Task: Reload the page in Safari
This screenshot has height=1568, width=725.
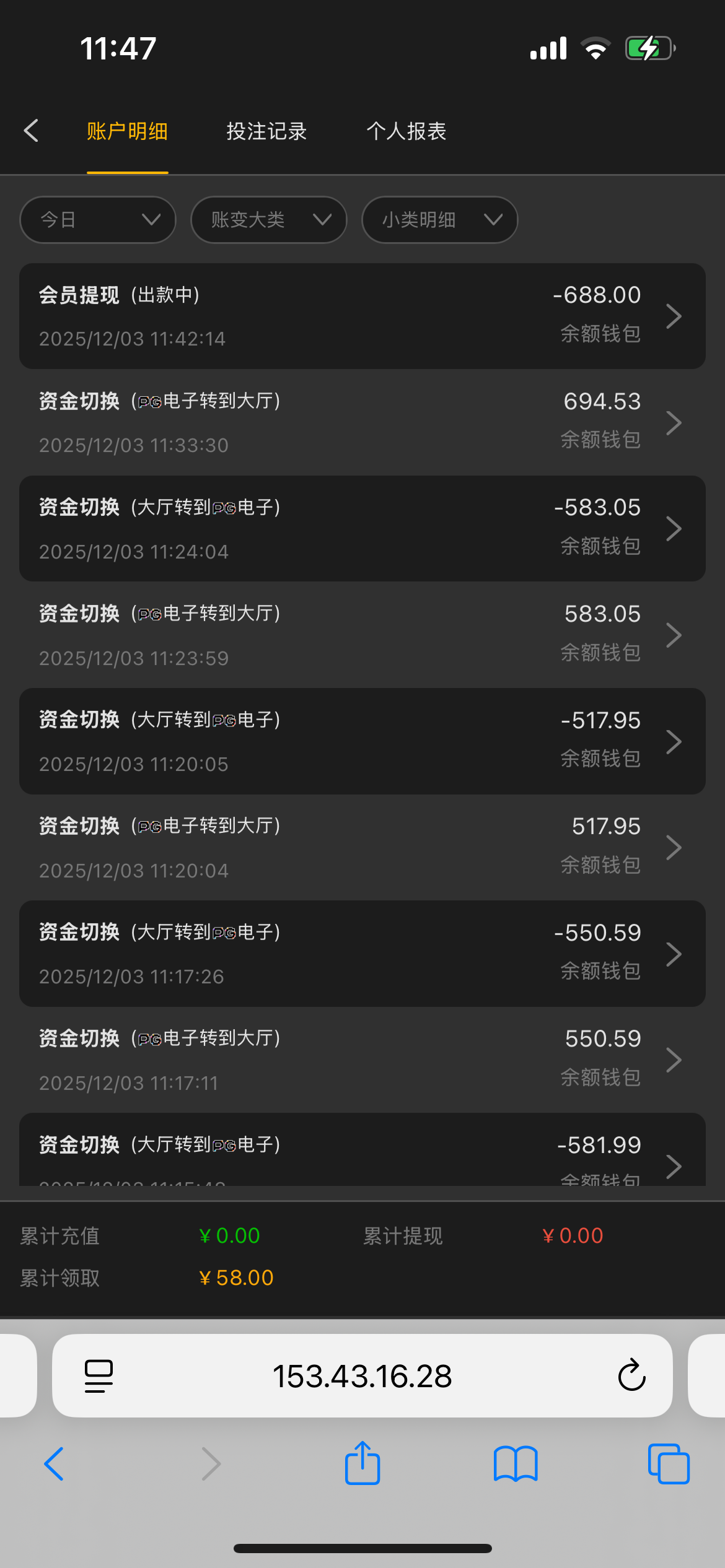Action: tap(631, 1375)
